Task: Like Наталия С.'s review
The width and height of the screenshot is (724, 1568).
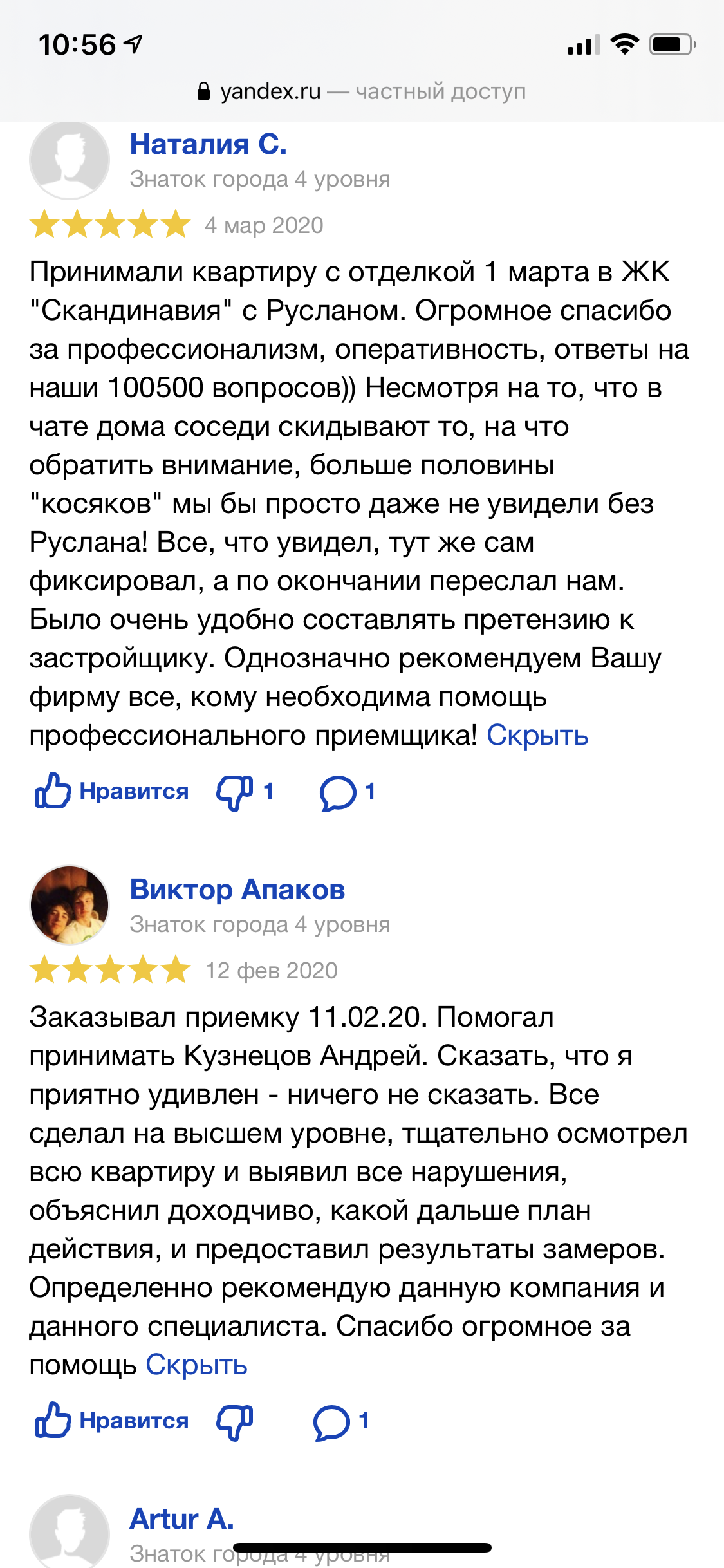Action: point(111,791)
